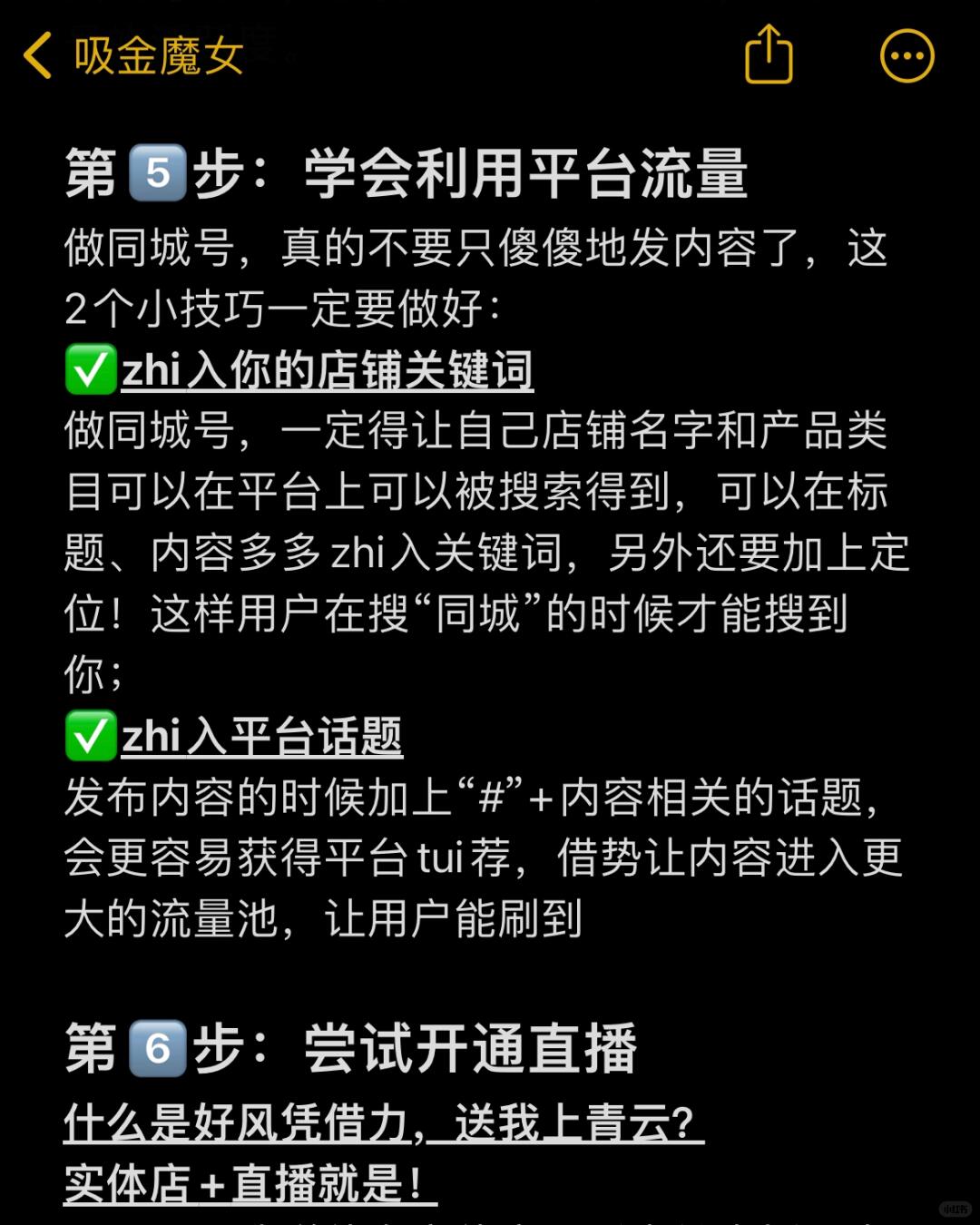Open the more options menu
The width and height of the screenshot is (980, 1225).
tap(906, 56)
